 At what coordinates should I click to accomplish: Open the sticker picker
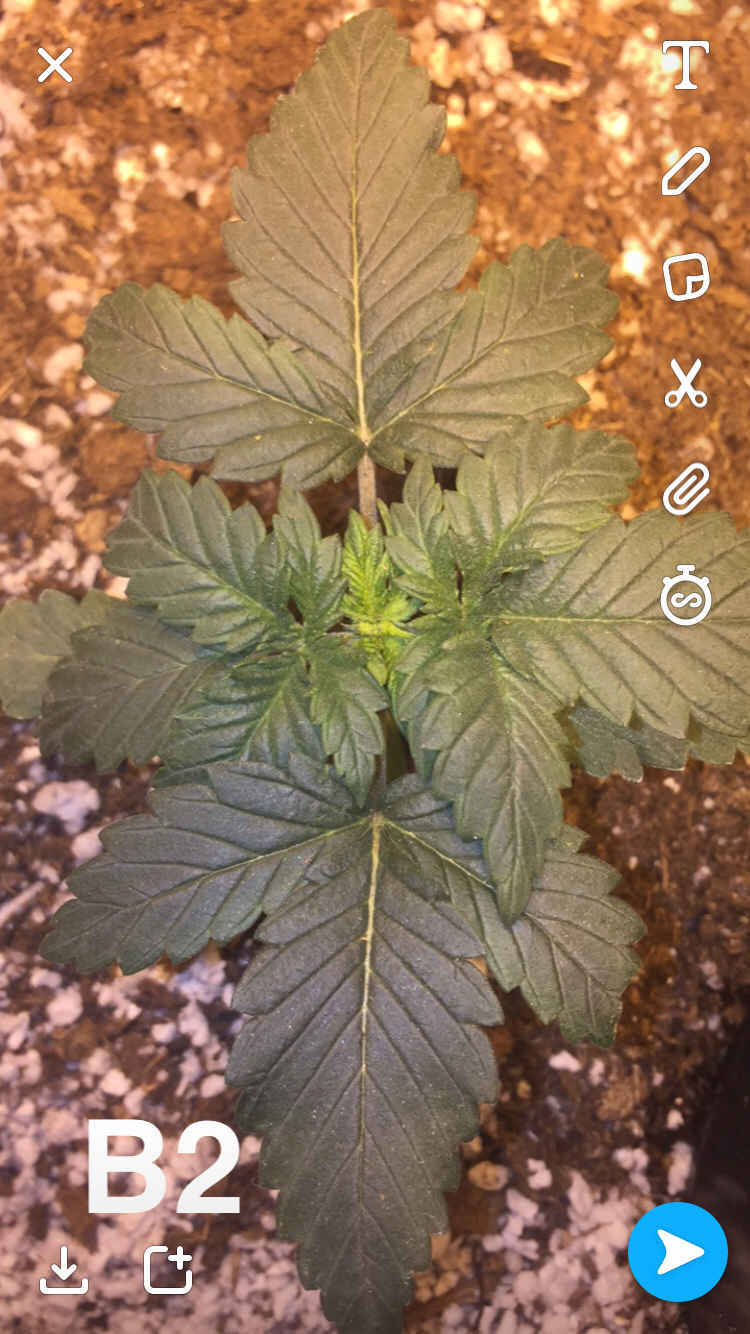click(x=686, y=277)
